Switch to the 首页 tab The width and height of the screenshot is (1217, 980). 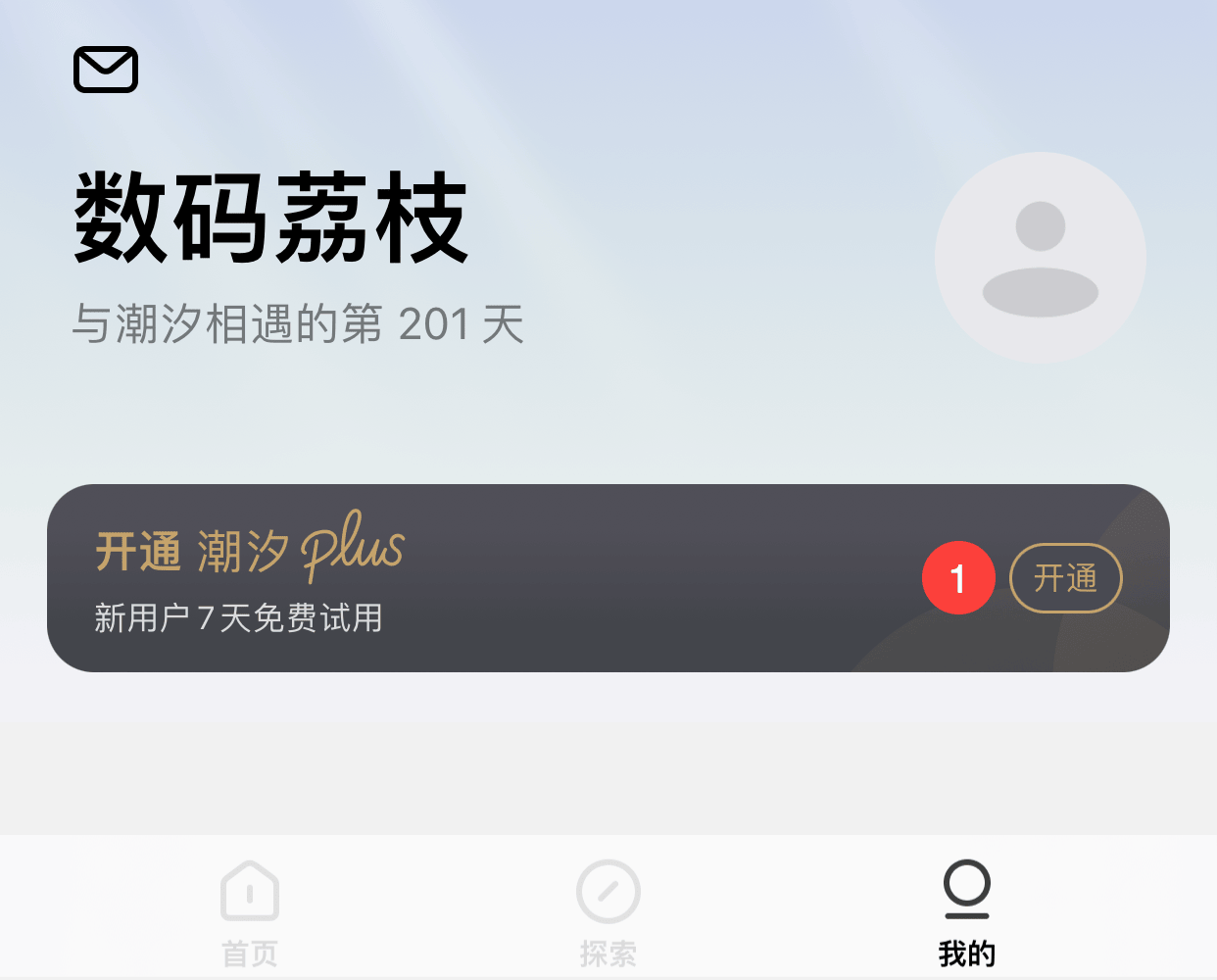(250, 912)
